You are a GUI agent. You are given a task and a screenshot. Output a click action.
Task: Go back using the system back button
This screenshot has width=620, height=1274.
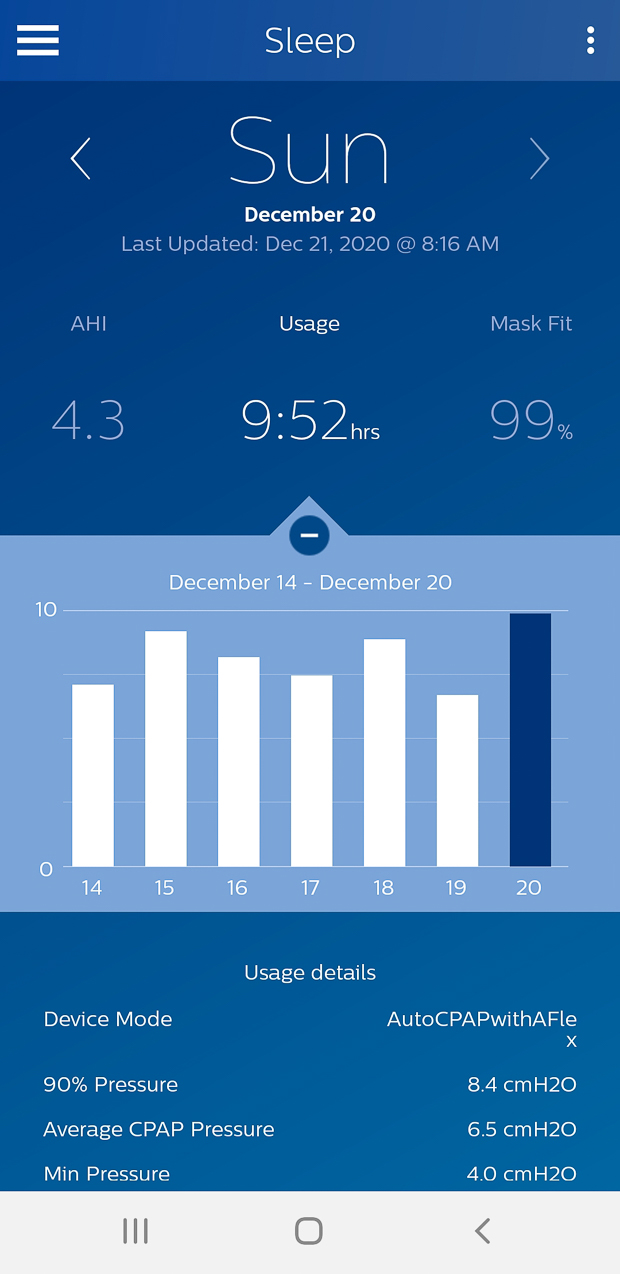pyautogui.click(x=482, y=1231)
